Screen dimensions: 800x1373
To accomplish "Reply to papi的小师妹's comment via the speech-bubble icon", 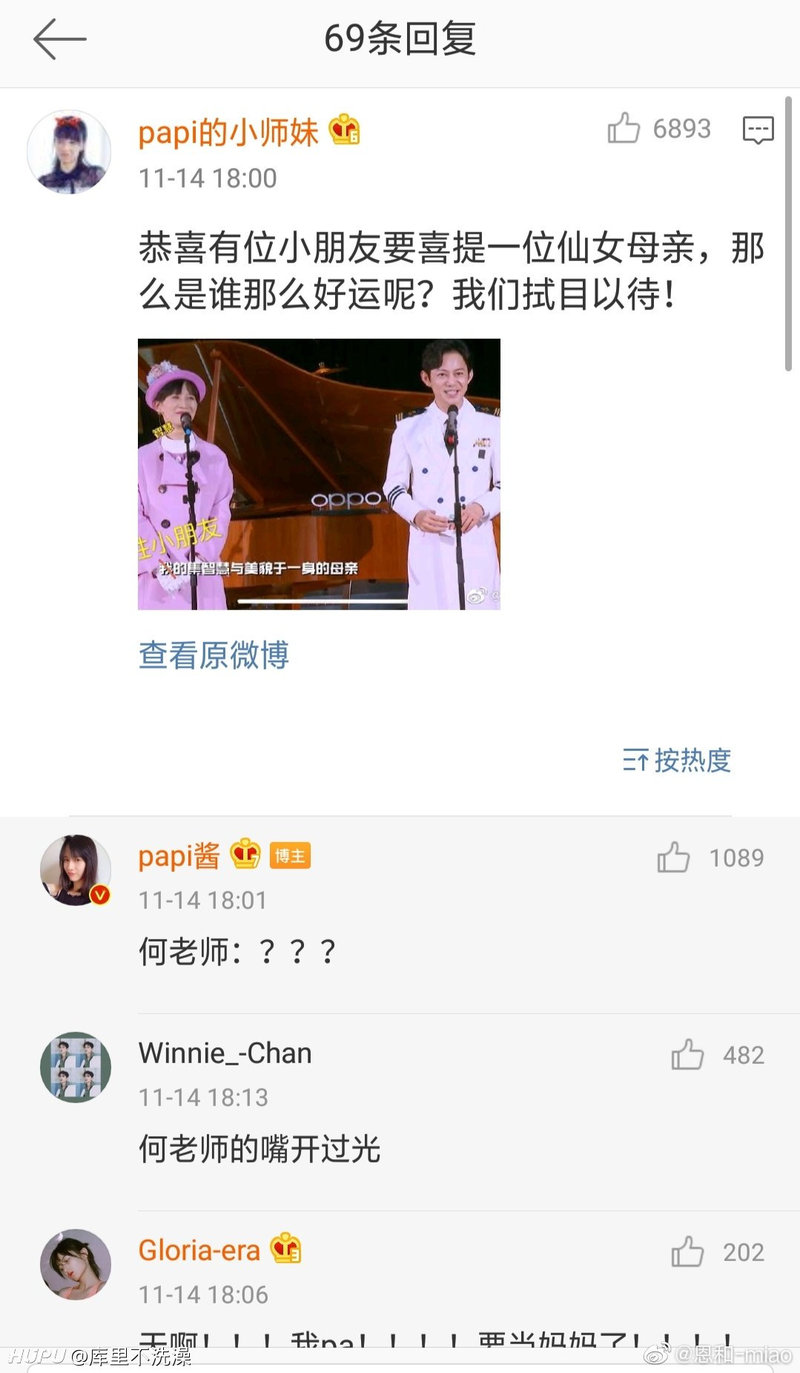I will [758, 130].
